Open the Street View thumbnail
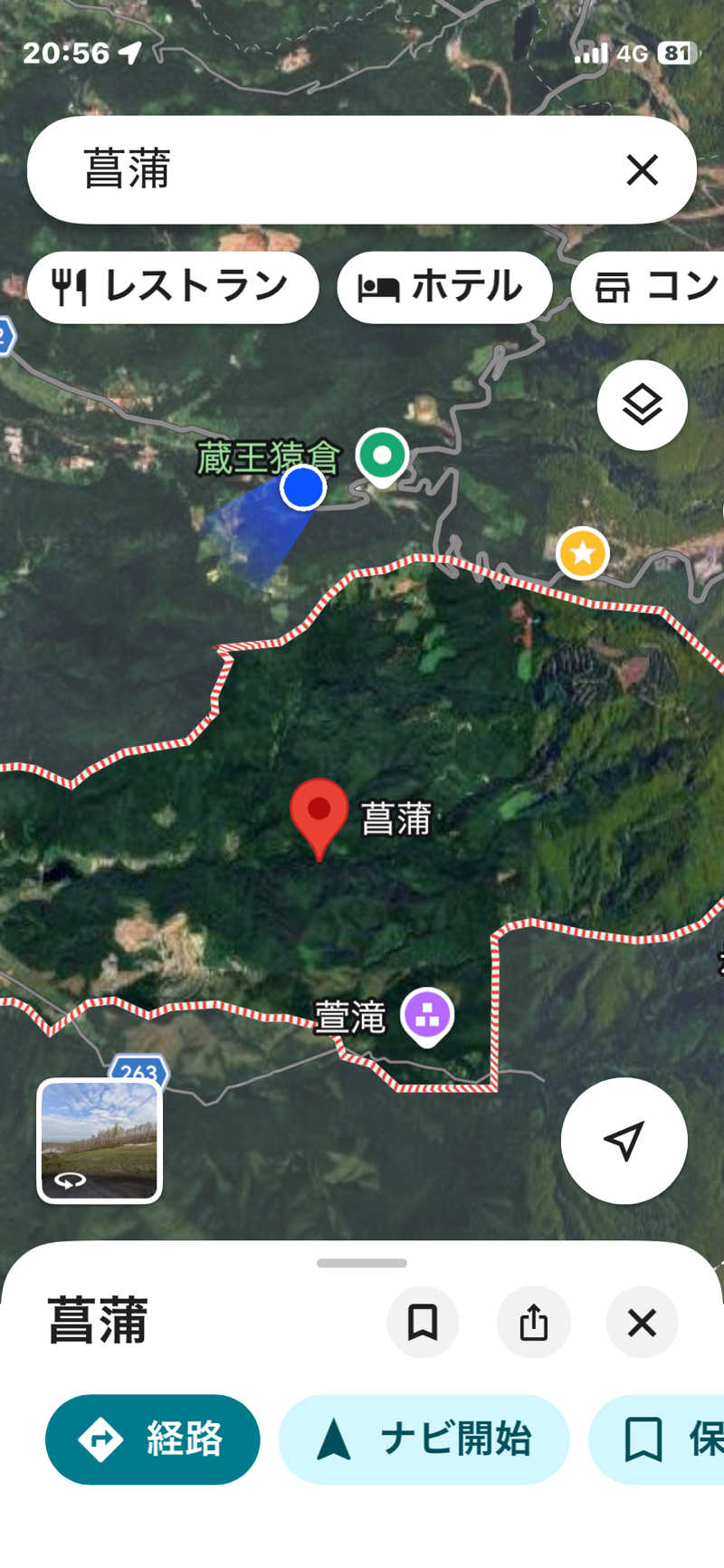The height and width of the screenshot is (1568, 724). [100, 1142]
